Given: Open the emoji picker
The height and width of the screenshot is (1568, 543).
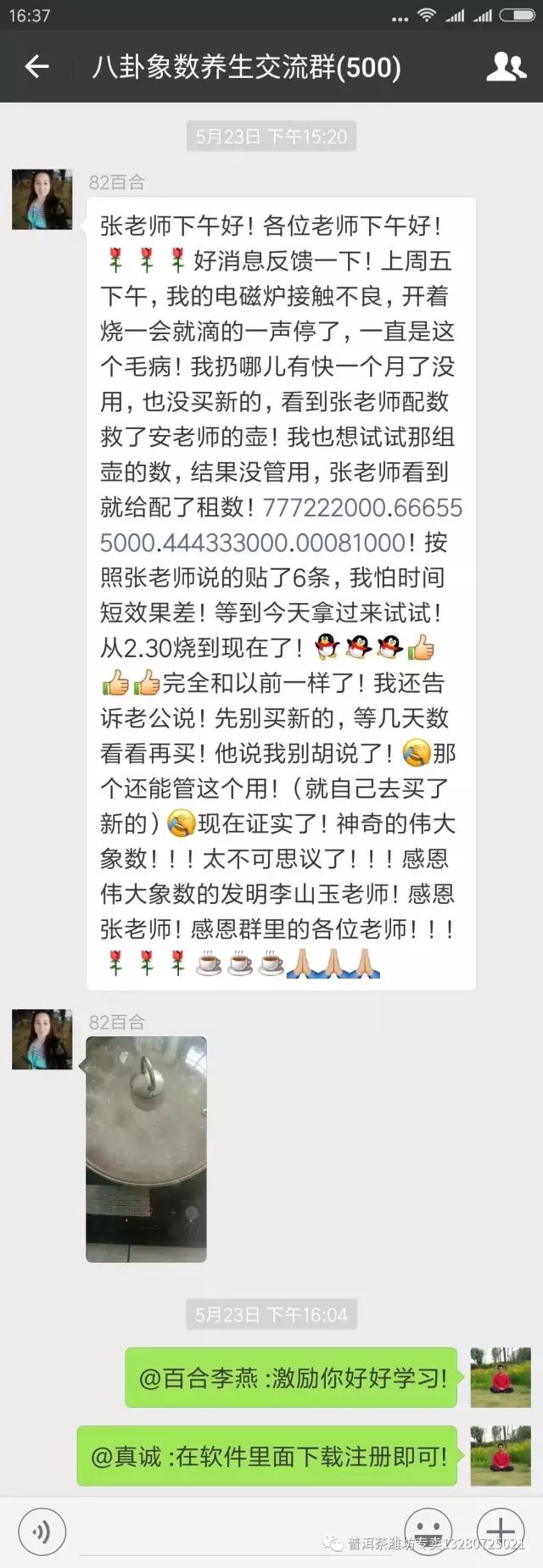Looking at the screenshot, I should tap(427, 1532).
